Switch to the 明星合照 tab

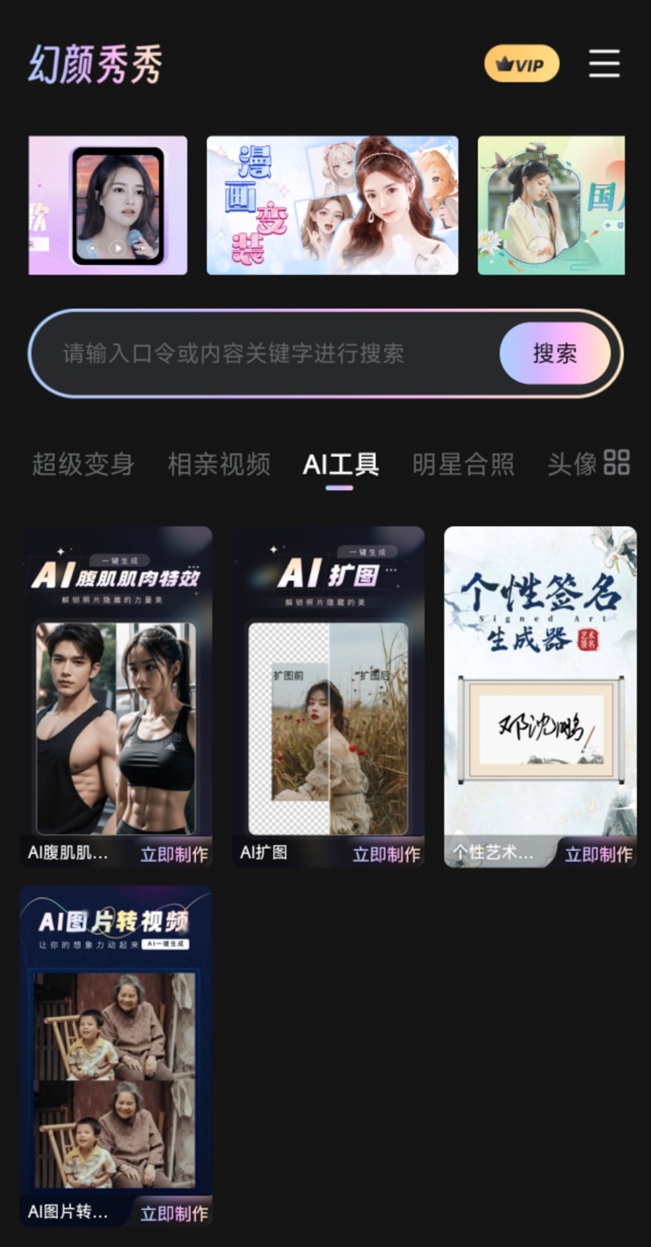coord(463,464)
